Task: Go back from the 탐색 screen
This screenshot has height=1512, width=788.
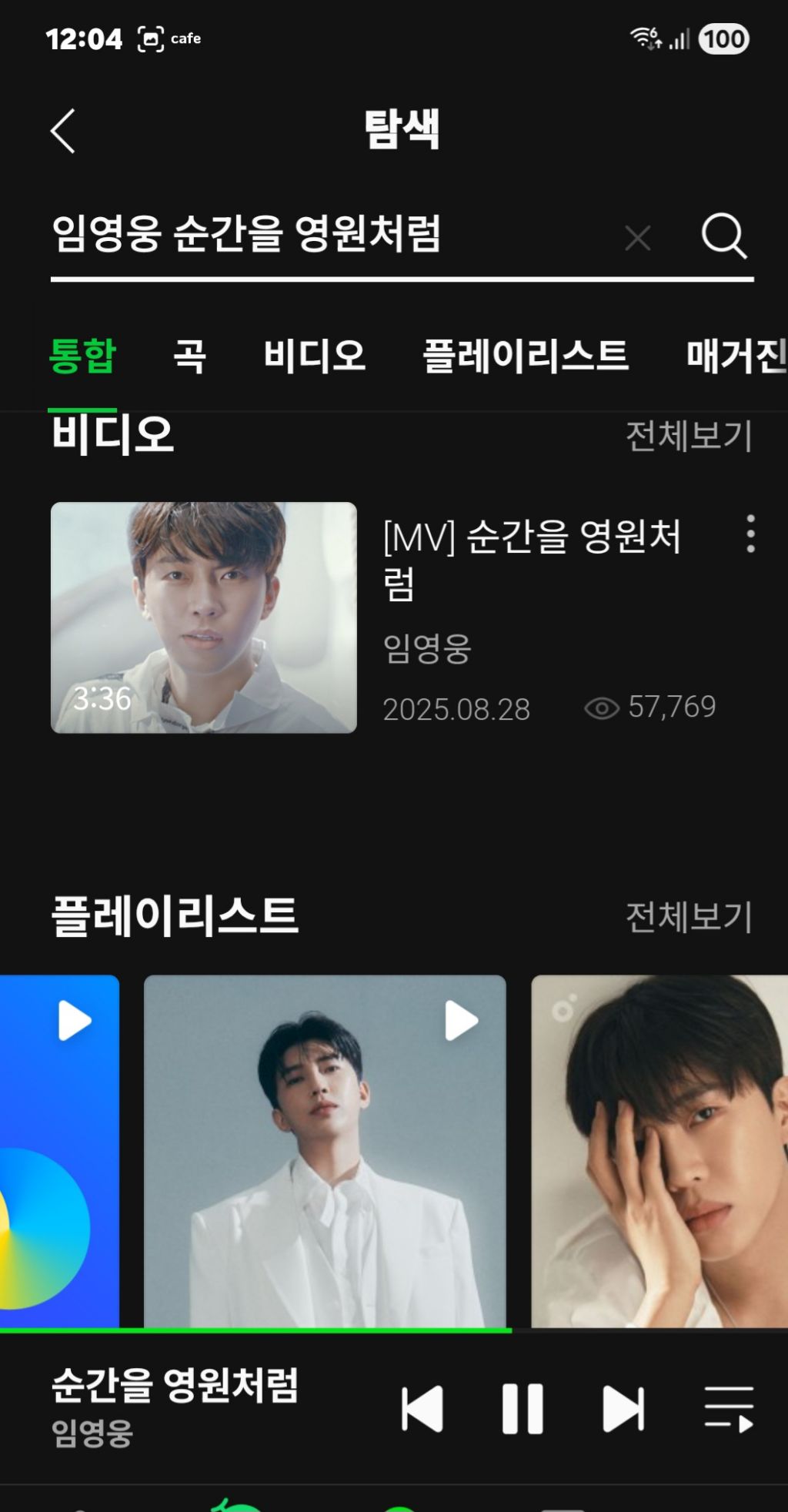Action: (63, 131)
